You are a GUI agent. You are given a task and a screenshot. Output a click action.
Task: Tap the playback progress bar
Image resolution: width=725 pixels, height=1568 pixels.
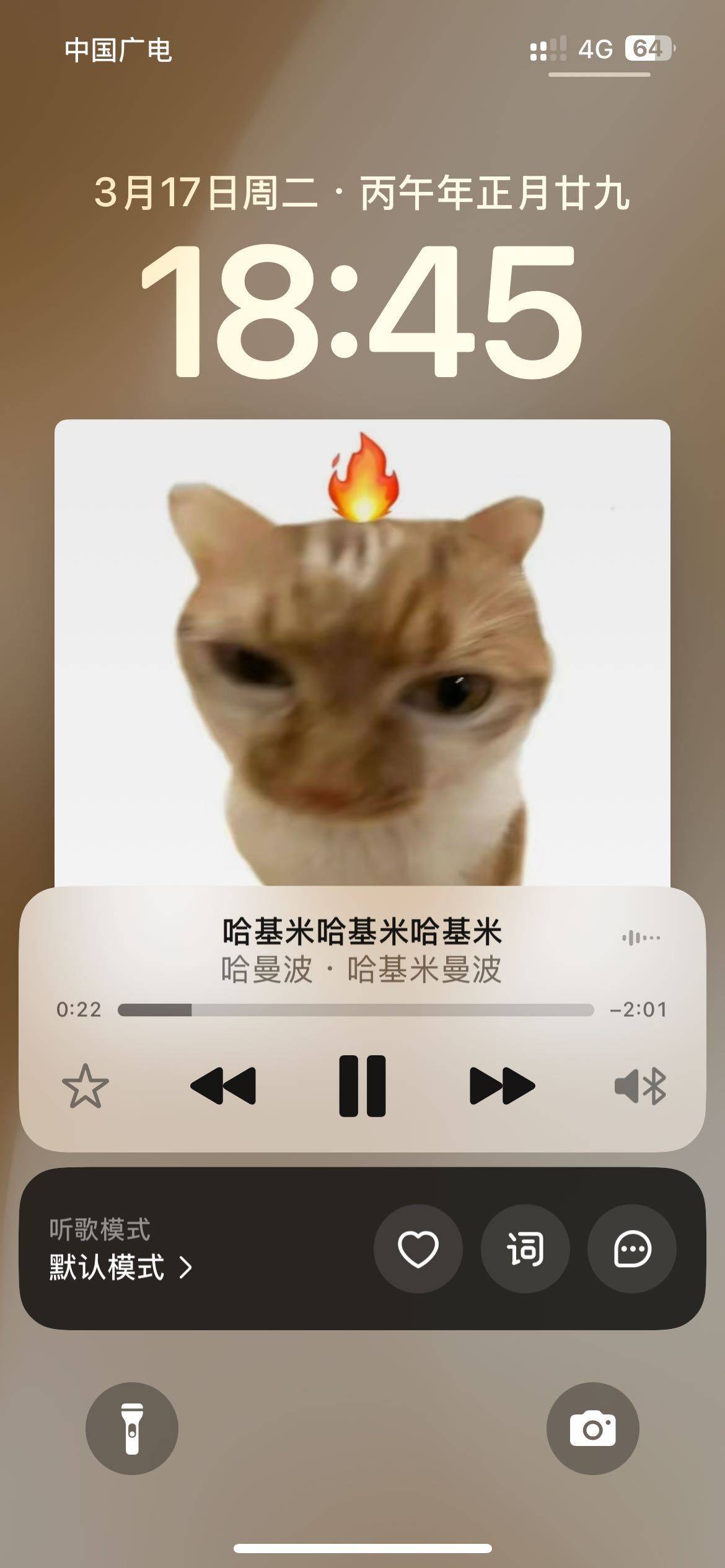pos(356,1010)
